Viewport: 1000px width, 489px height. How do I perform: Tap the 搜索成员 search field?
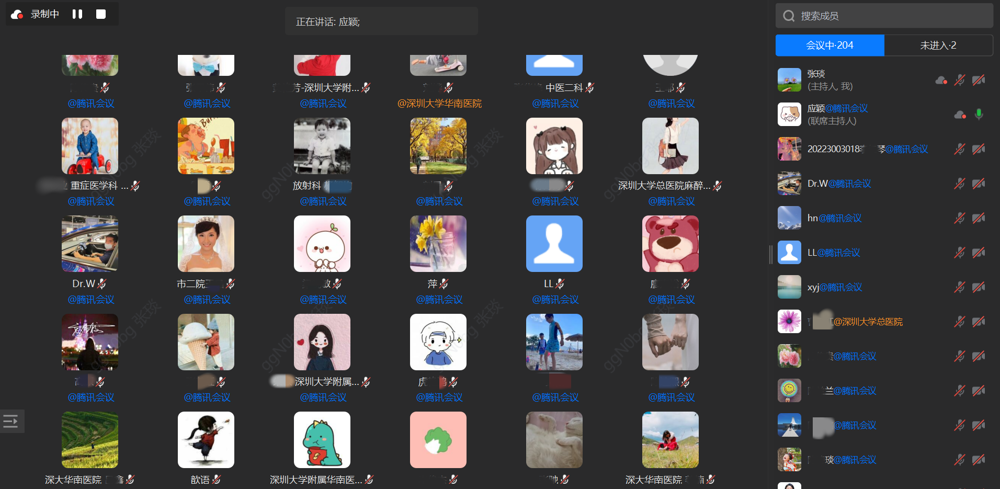tap(884, 16)
